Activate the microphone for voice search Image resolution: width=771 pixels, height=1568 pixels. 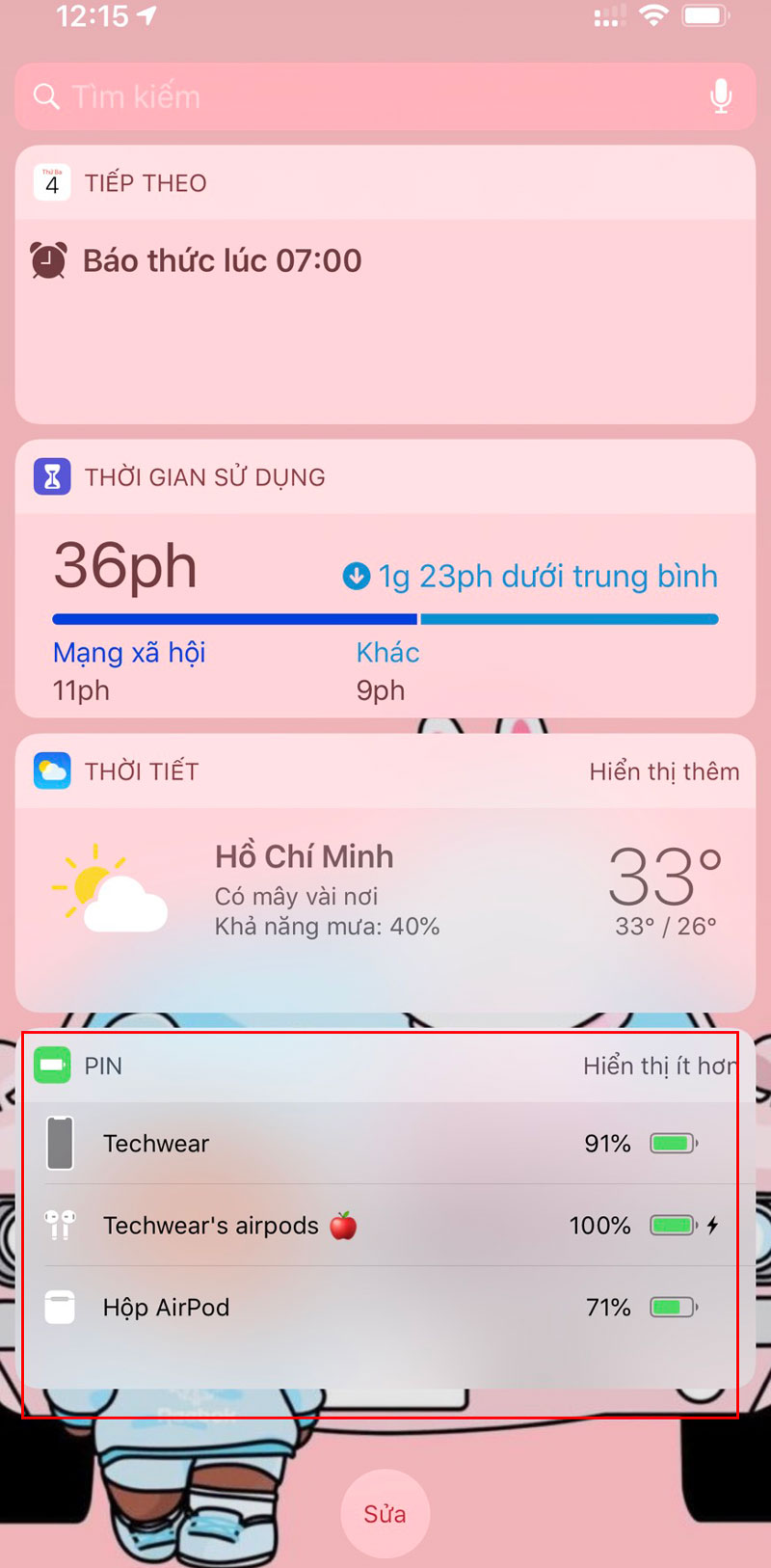click(x=721, y=96)
